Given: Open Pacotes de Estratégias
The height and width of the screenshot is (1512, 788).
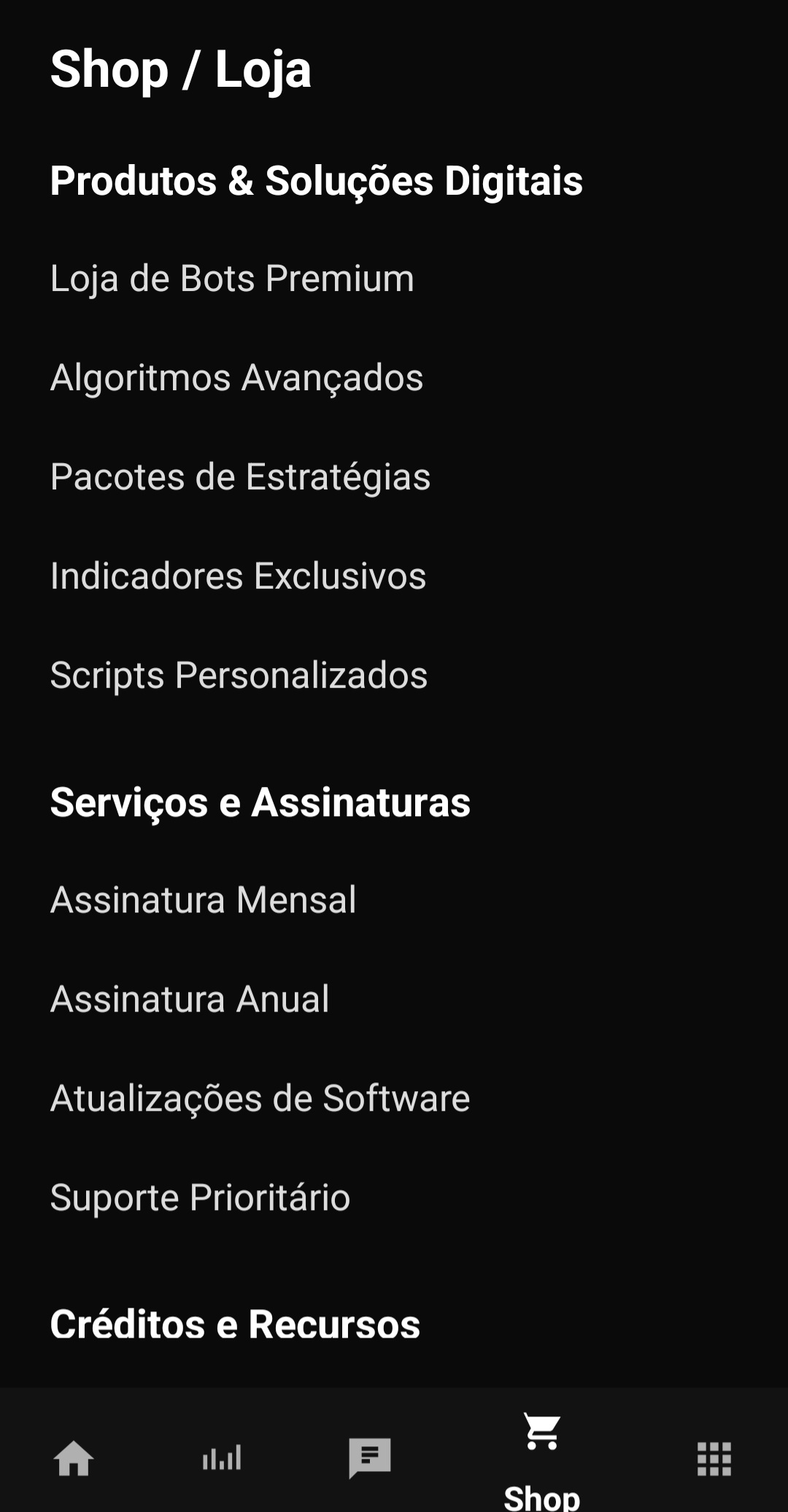Looking at the screenshot, I should click(x=240, y=477).
